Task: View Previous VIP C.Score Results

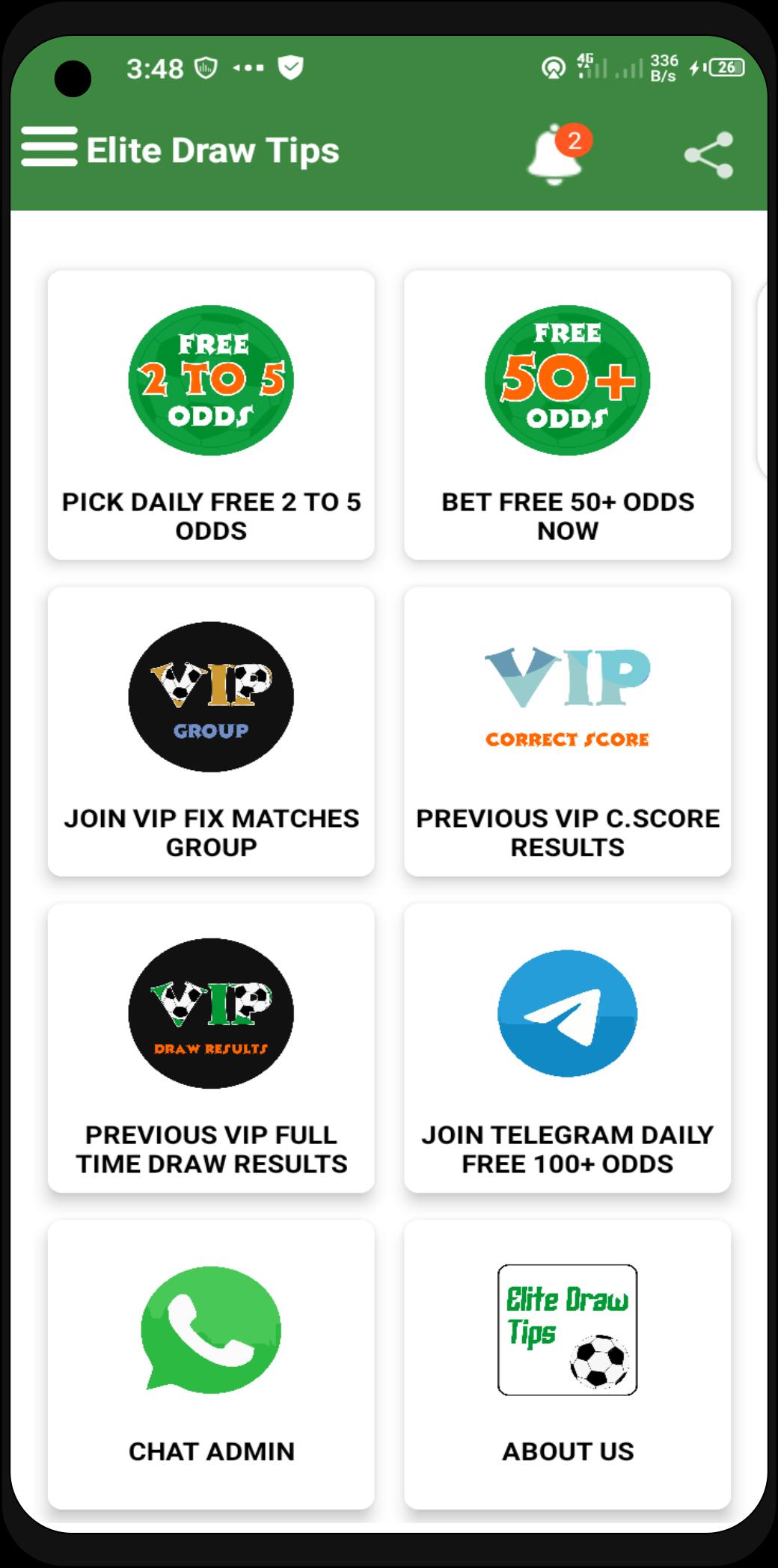Action: 567,731
